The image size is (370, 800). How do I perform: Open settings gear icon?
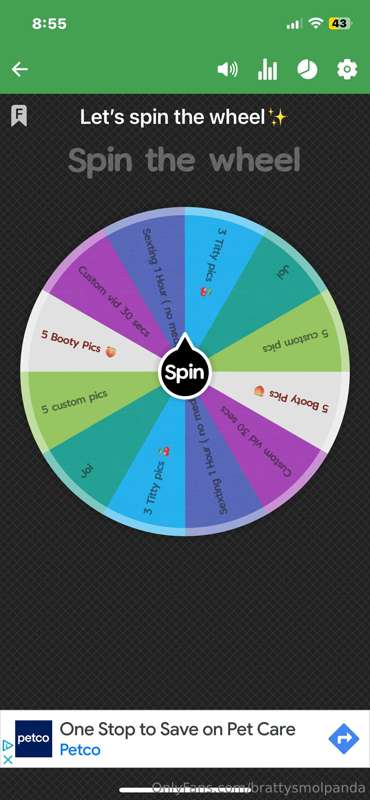[347, 69]
